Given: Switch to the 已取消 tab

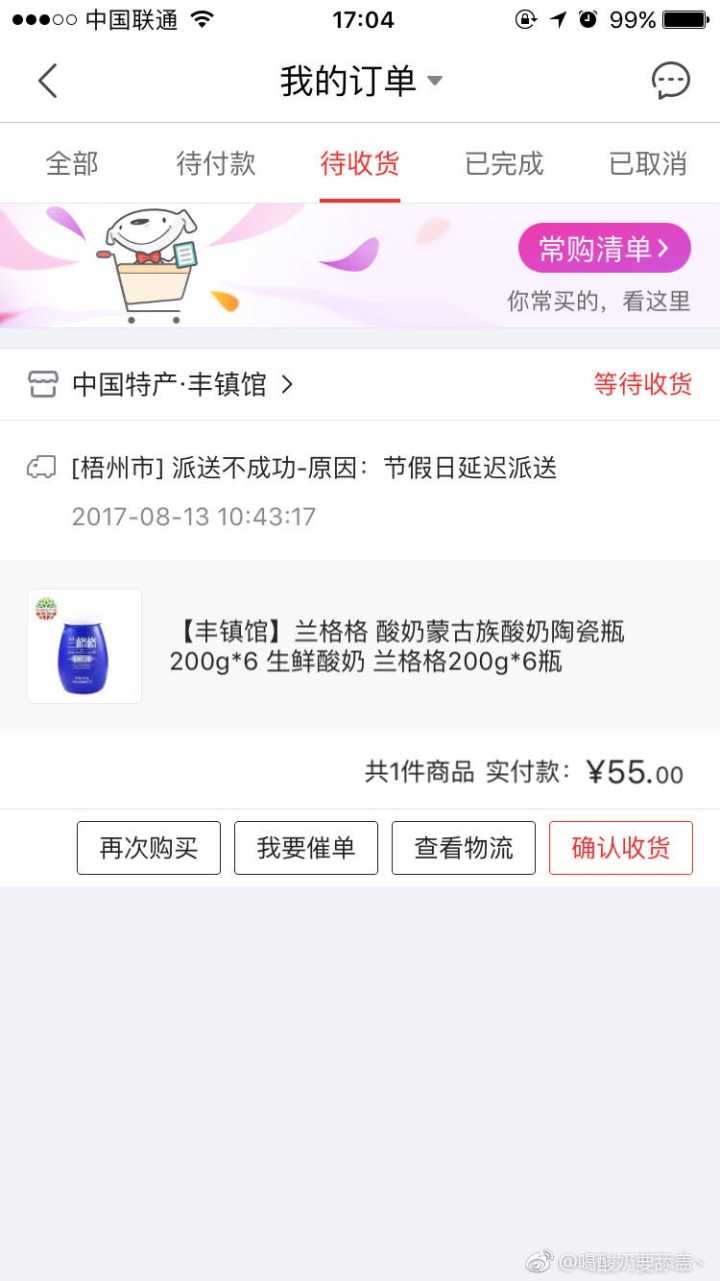Looking at the screenshot, I should (x=648, y=163).
